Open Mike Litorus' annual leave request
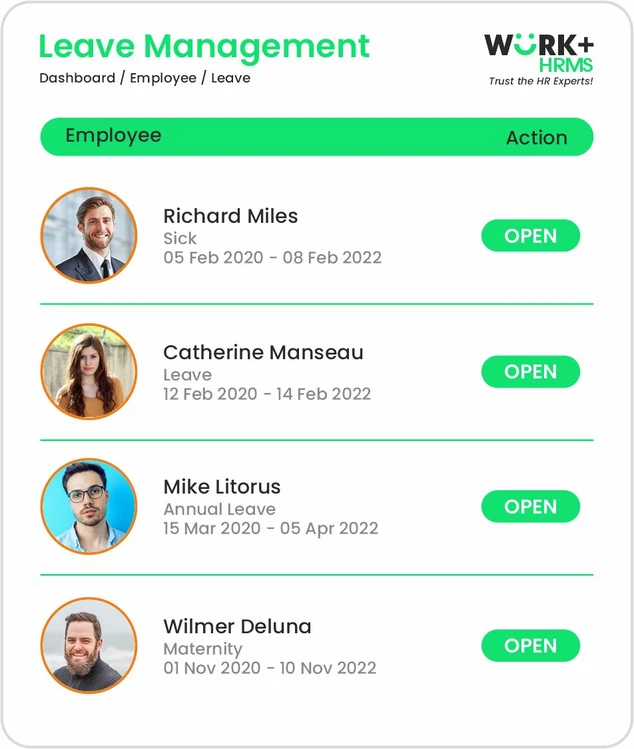 [530, 506]
